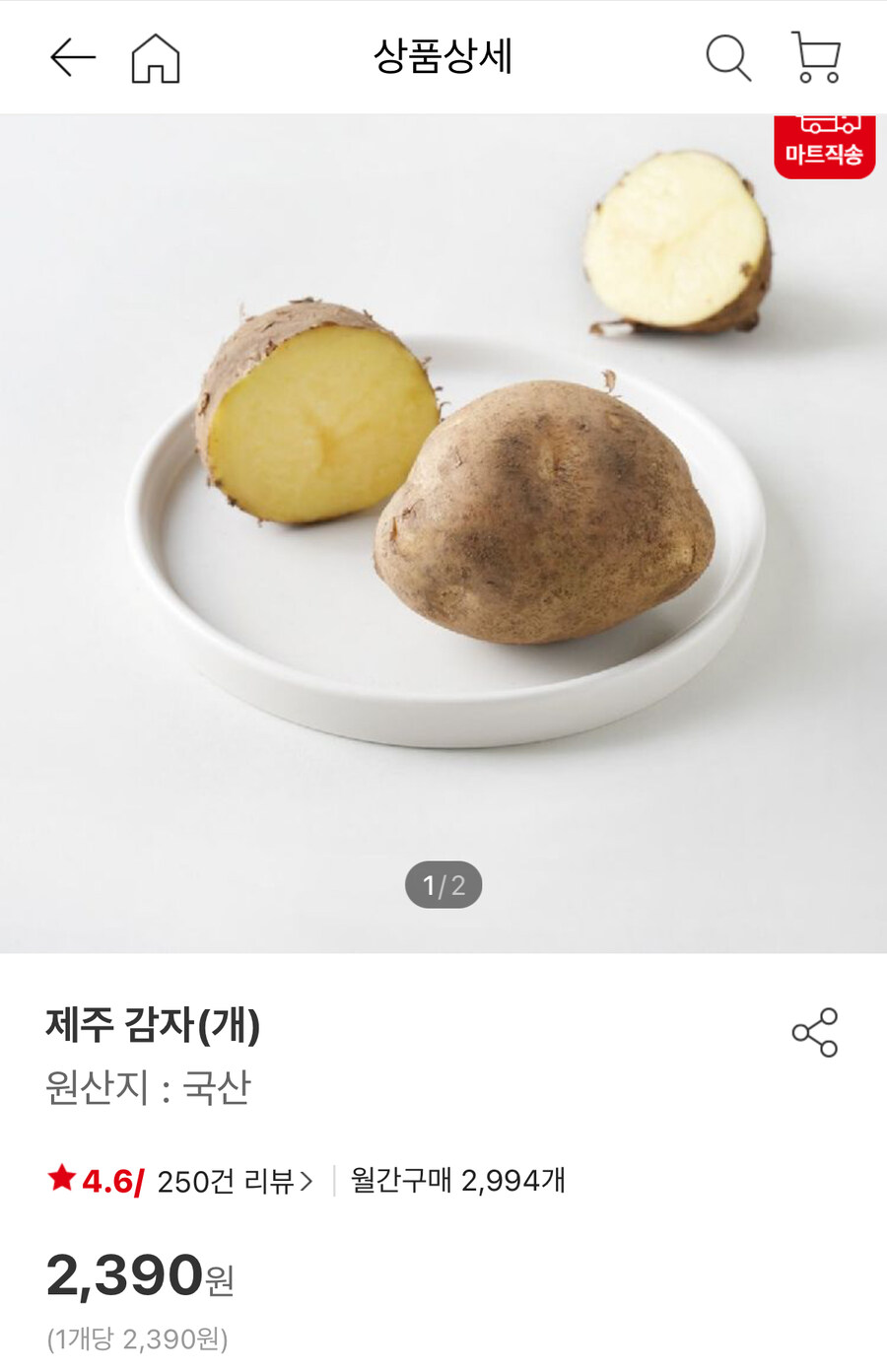
Task: Select the product name 제주 감자(개)
Action: pos(153,1025)
